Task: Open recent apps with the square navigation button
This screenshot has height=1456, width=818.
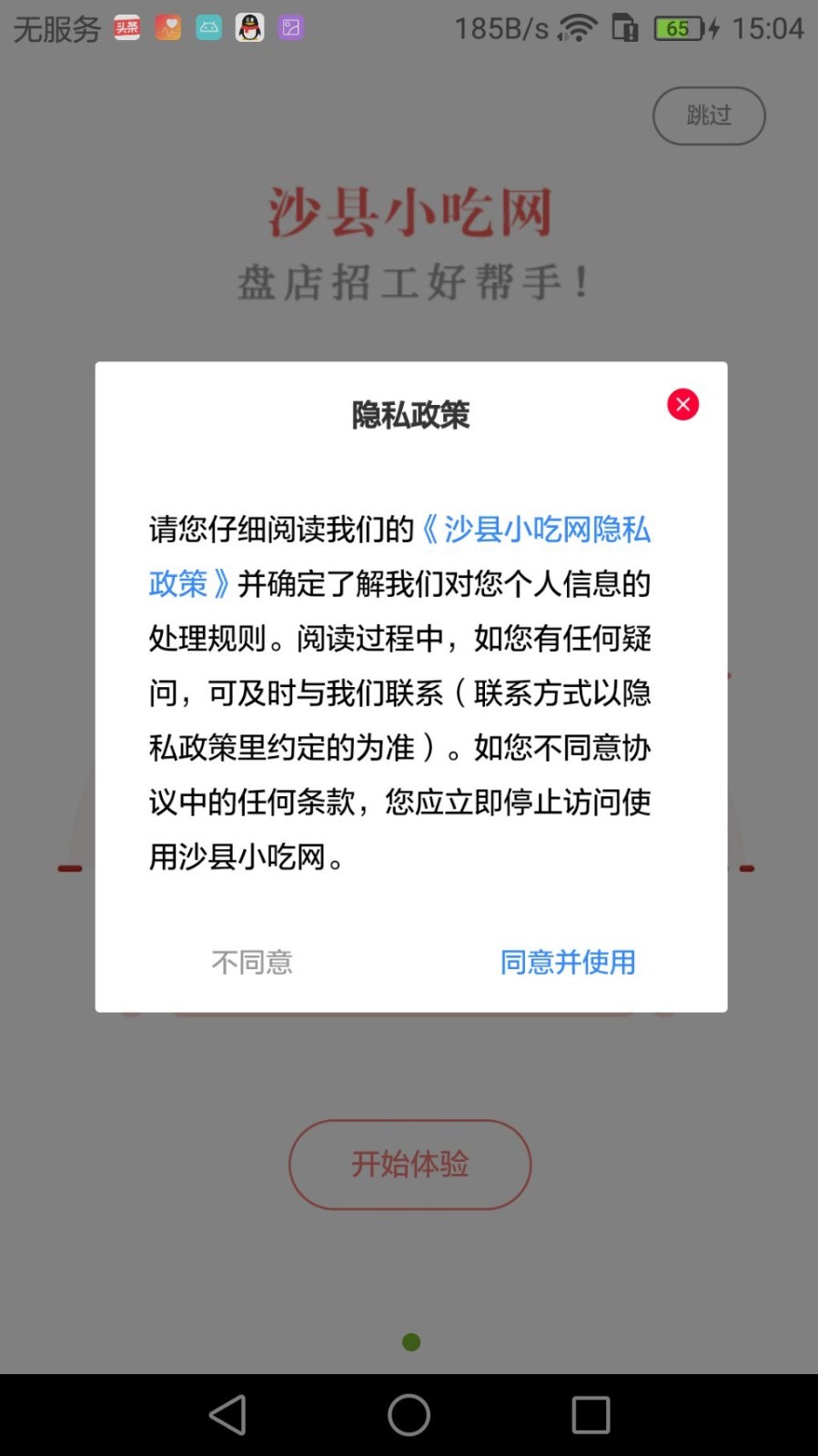Action: click(x=590, y=1415)
